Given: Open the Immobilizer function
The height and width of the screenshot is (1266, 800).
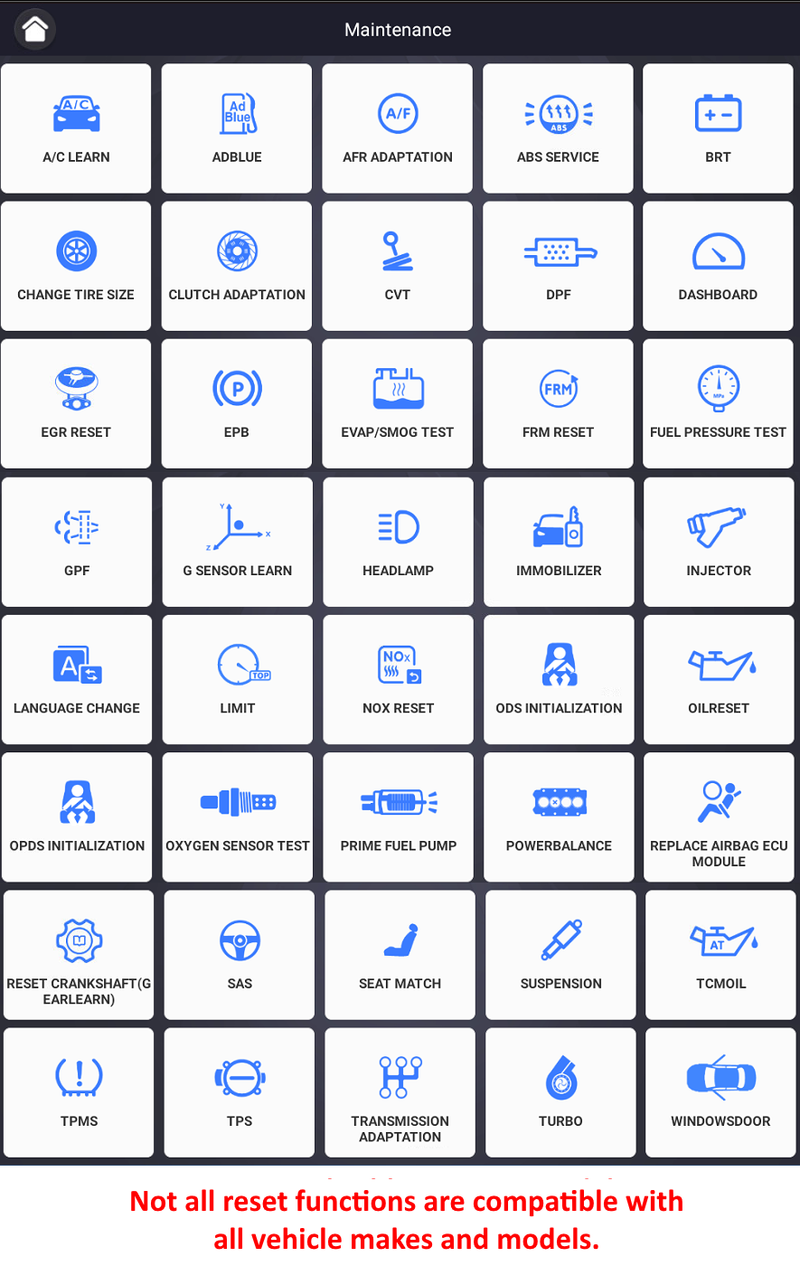Looking at the screenshot, I should [x=559, y=542].
